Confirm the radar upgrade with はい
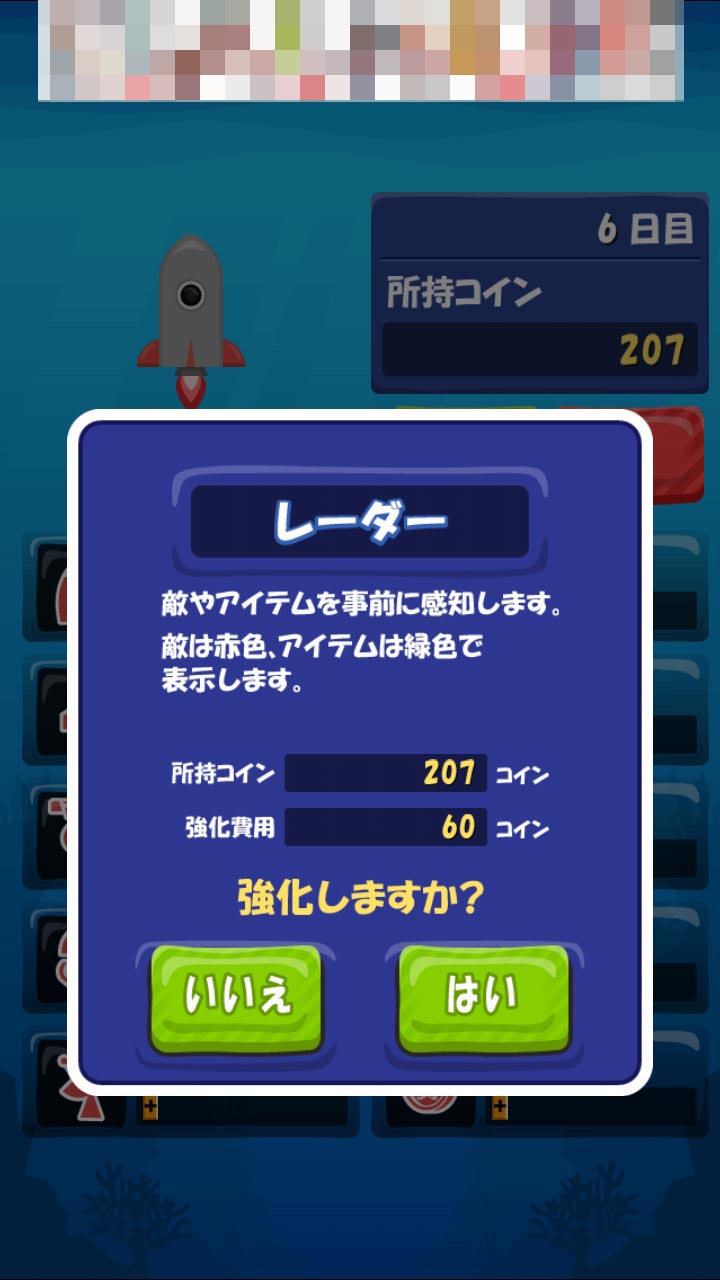 pyautogui.click(x=484, y=997)
